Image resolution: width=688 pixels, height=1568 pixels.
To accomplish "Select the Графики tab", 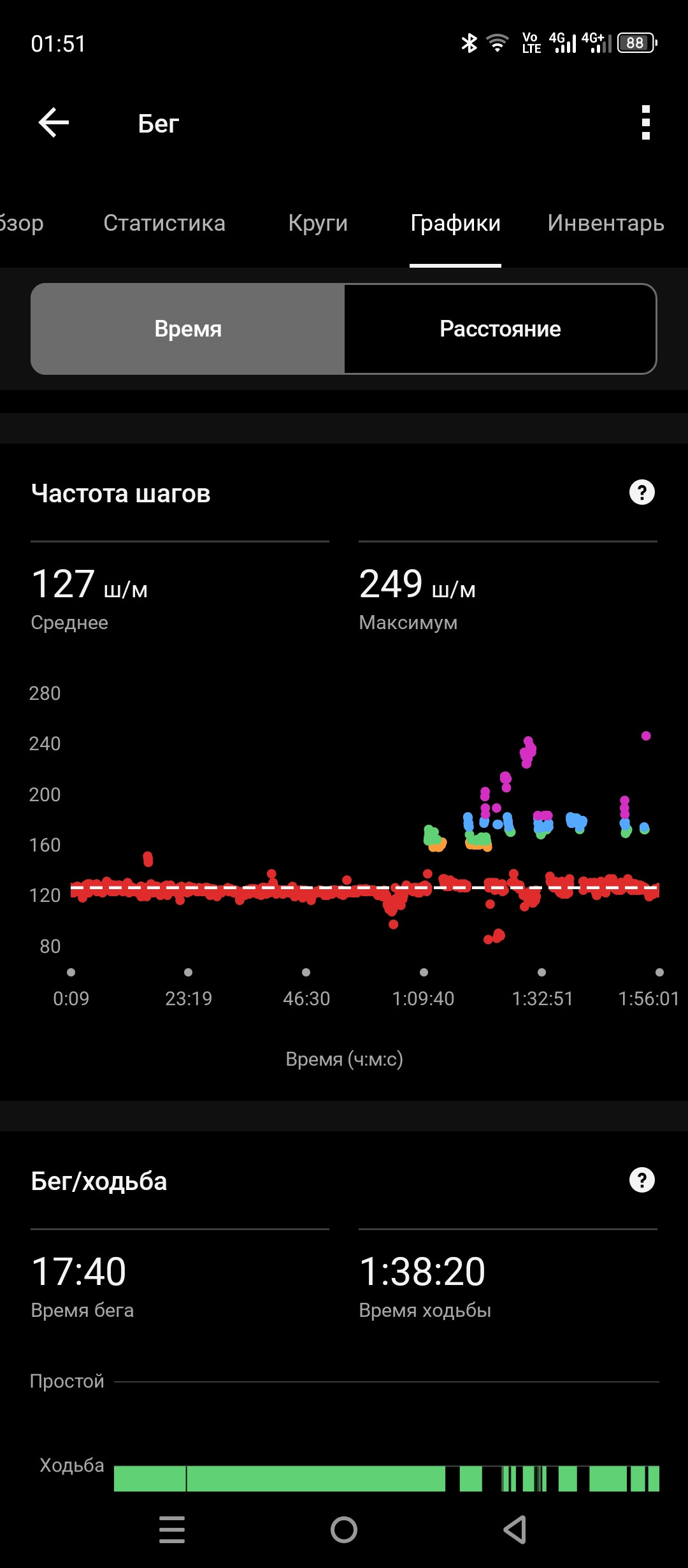I will [x=455, y=223].
